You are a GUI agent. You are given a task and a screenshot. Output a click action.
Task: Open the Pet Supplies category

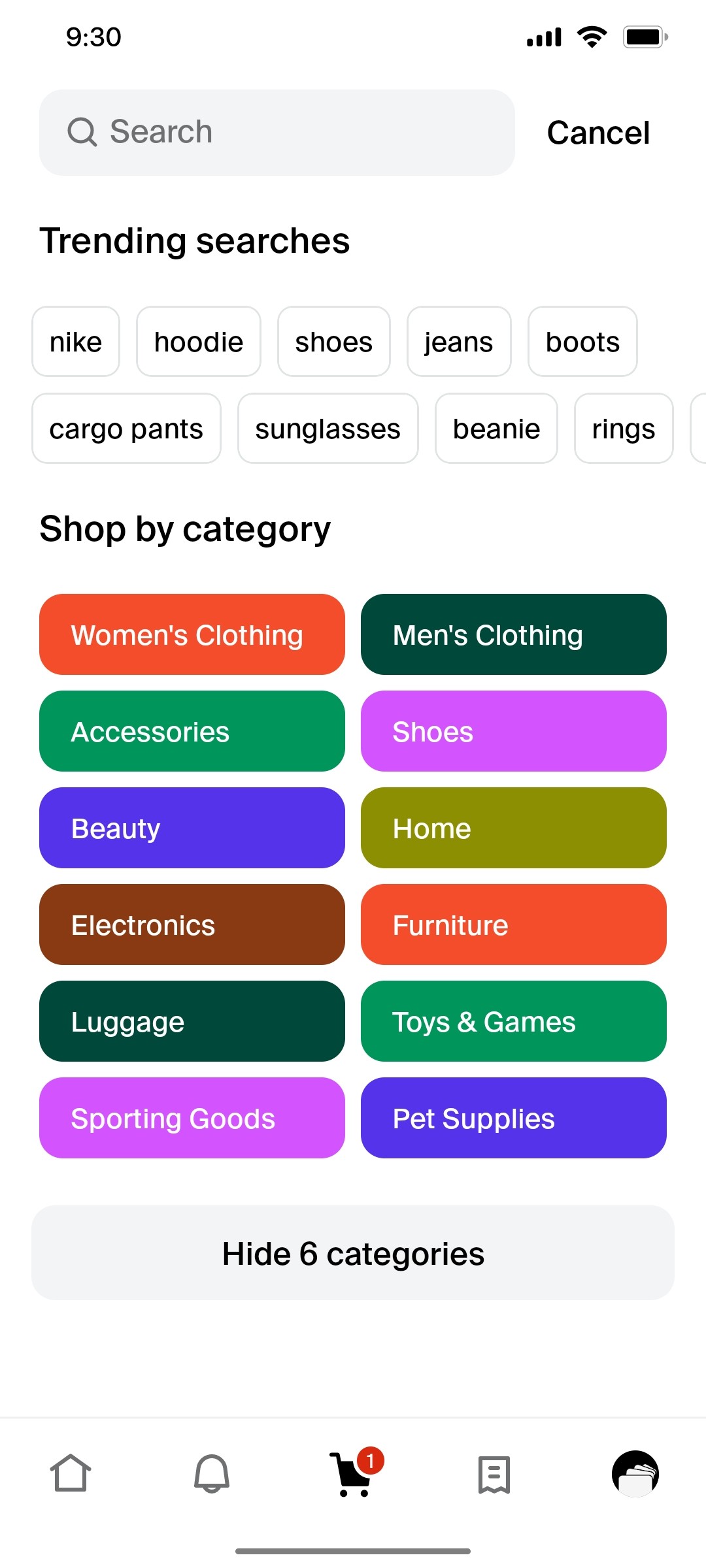pyautogui.click(x=513, y=1118)
